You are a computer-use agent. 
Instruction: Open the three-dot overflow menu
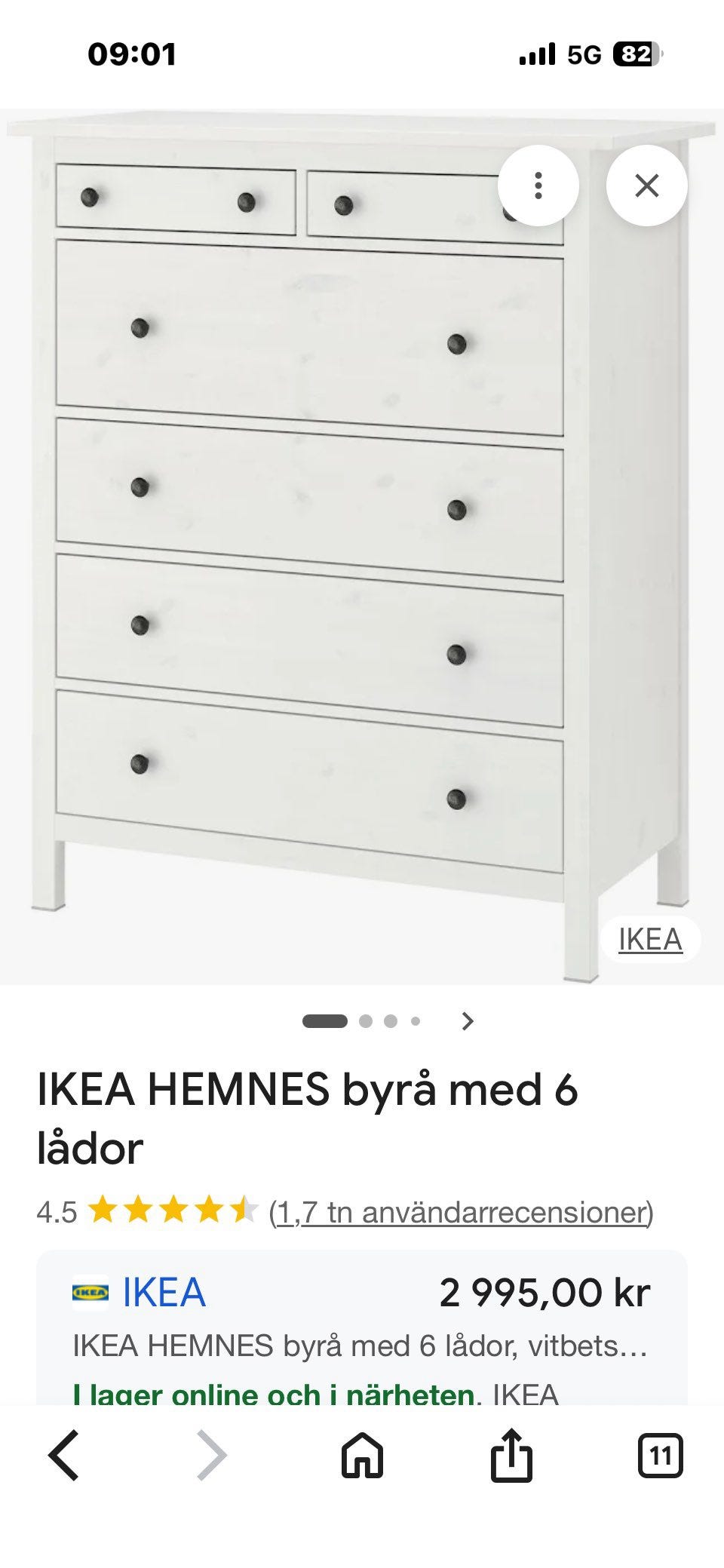tap(538, 186)
